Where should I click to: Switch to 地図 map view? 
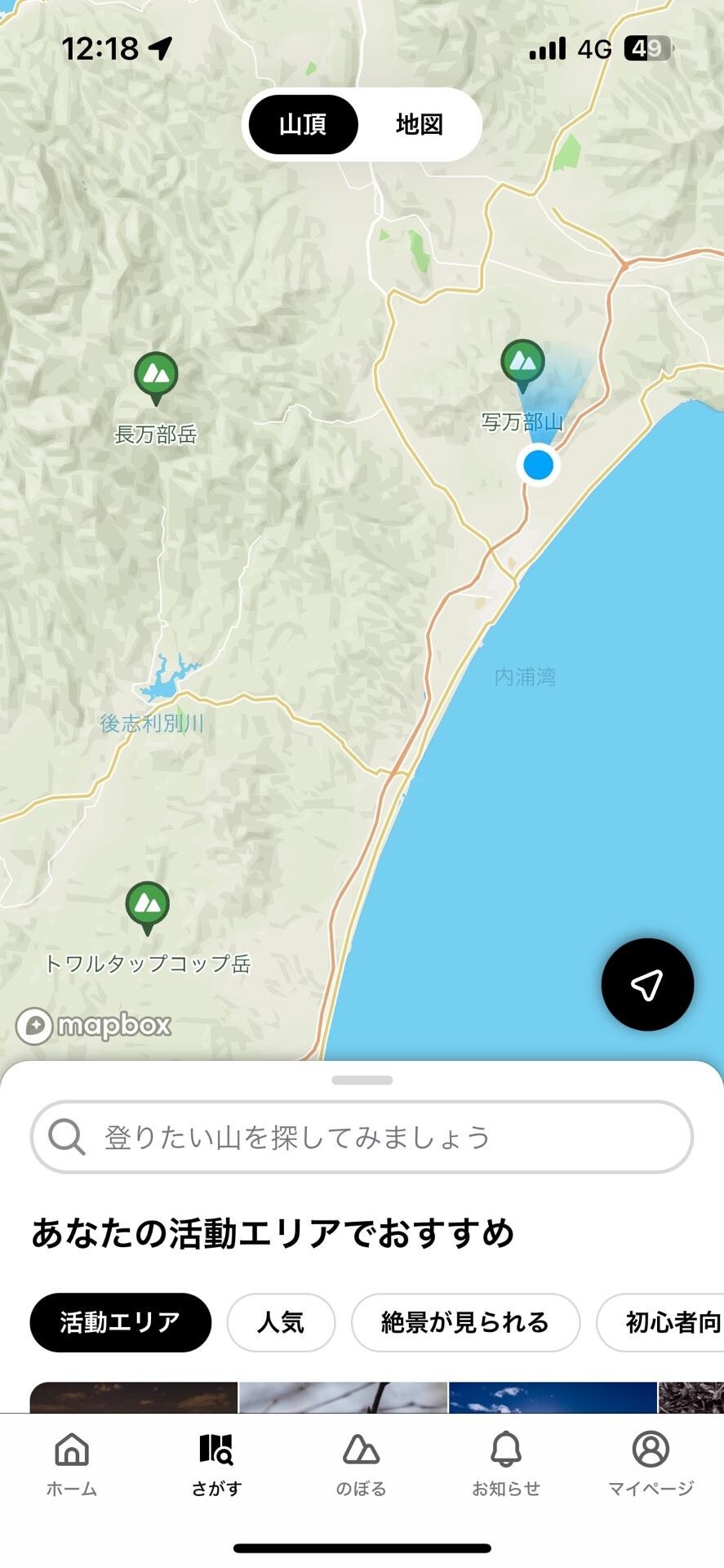[419, 124]
